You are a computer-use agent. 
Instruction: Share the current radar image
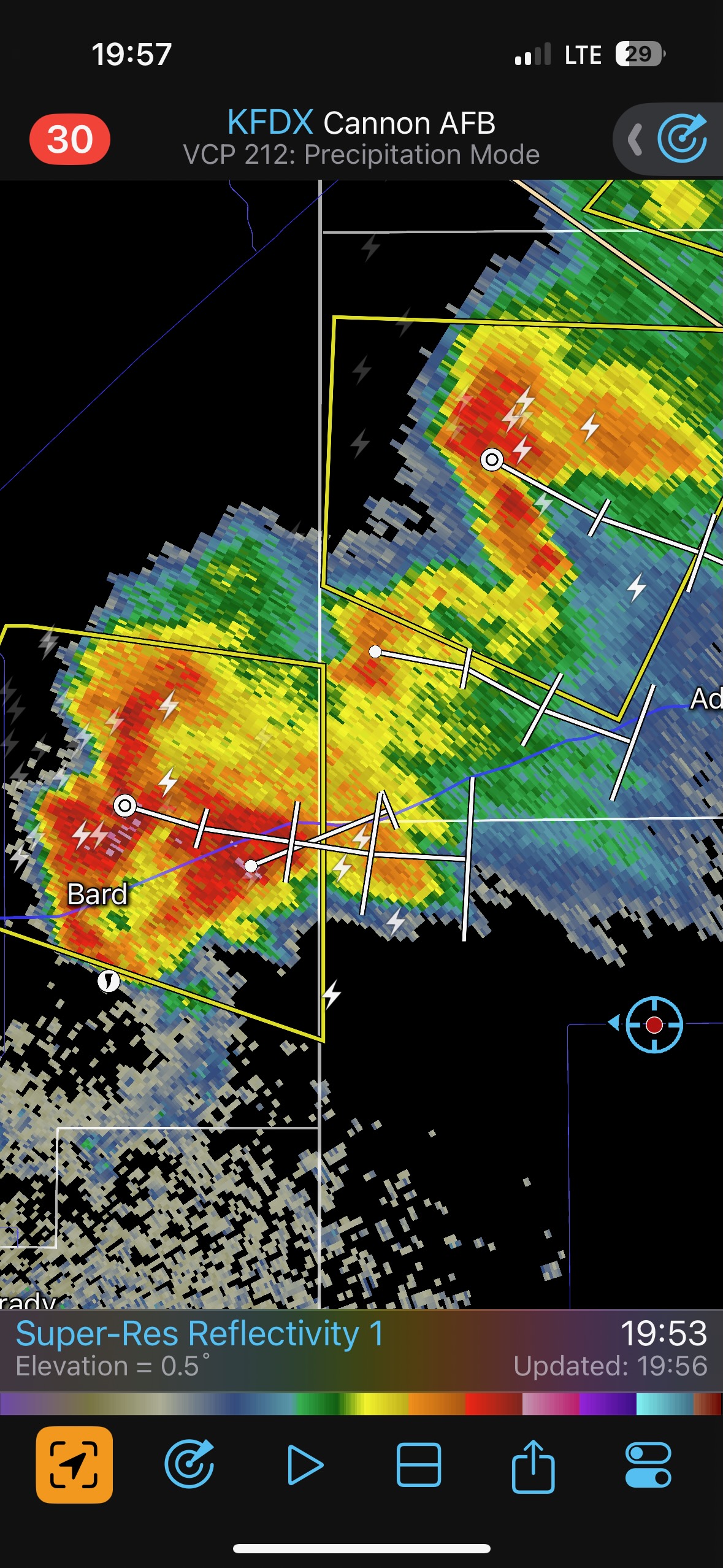click(x=533, y=1465)
